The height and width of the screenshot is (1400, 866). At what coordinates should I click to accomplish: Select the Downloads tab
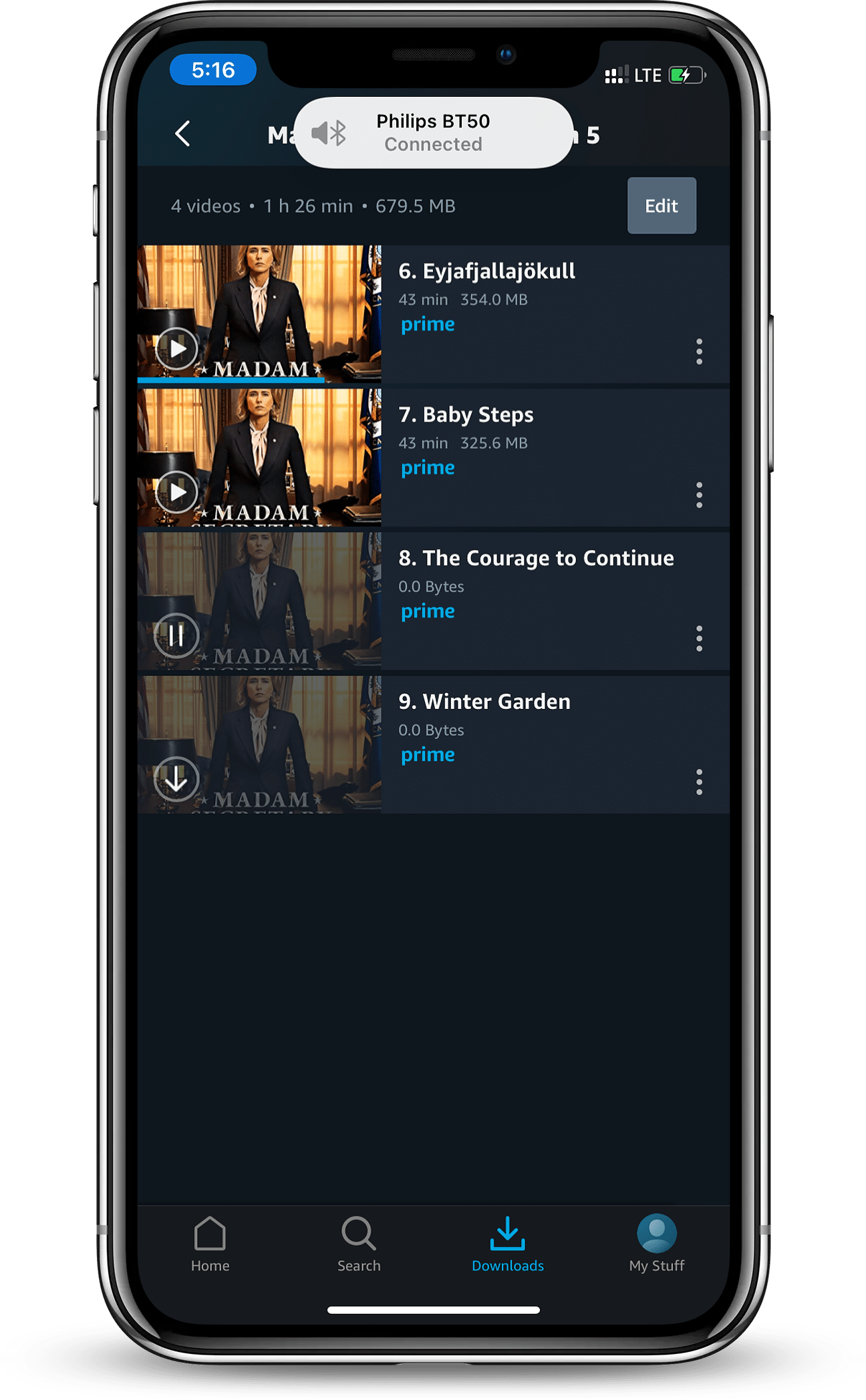[x=507, y=1244]
